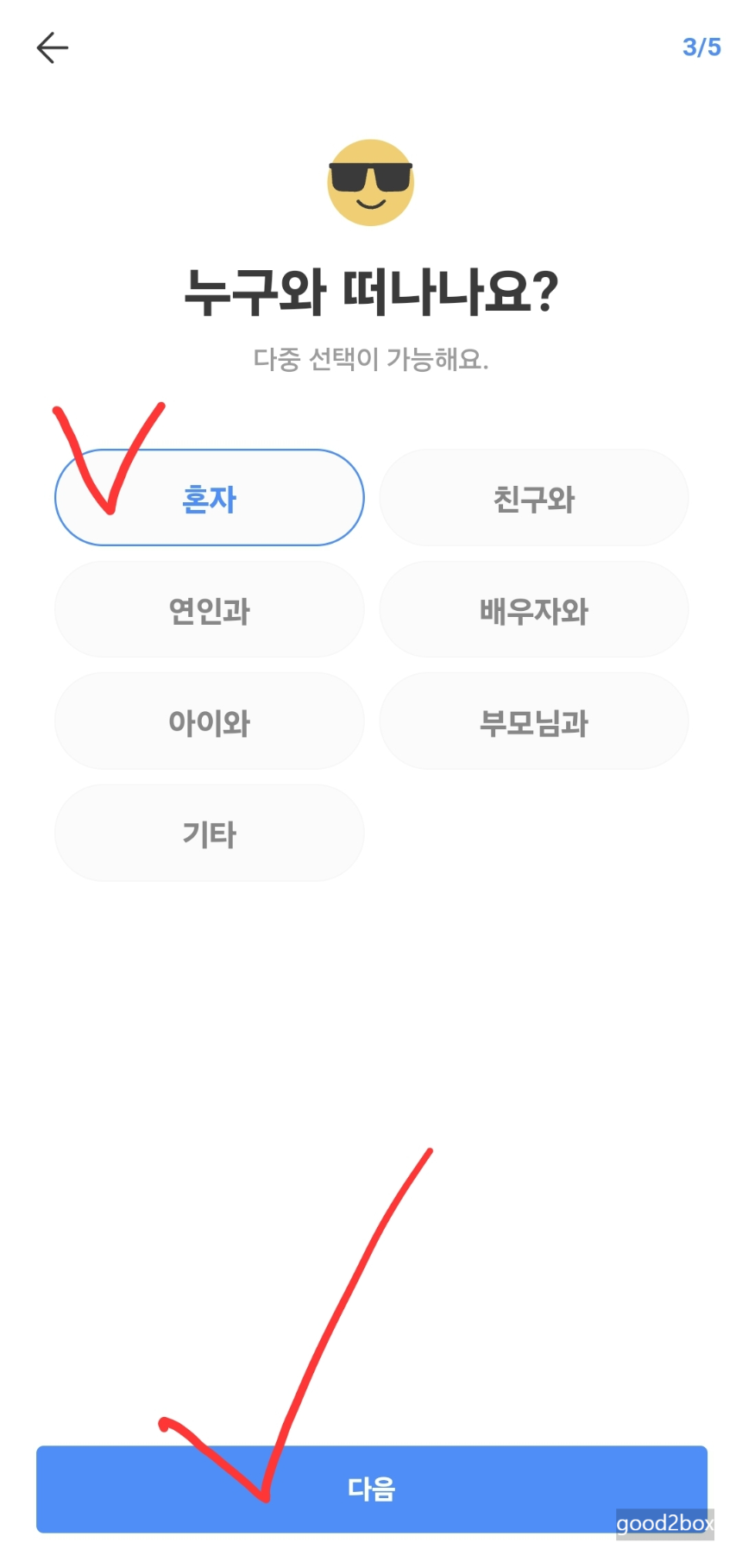
Task: Select the 부모님과 (with parents) option
Action: tap(533, 721)
